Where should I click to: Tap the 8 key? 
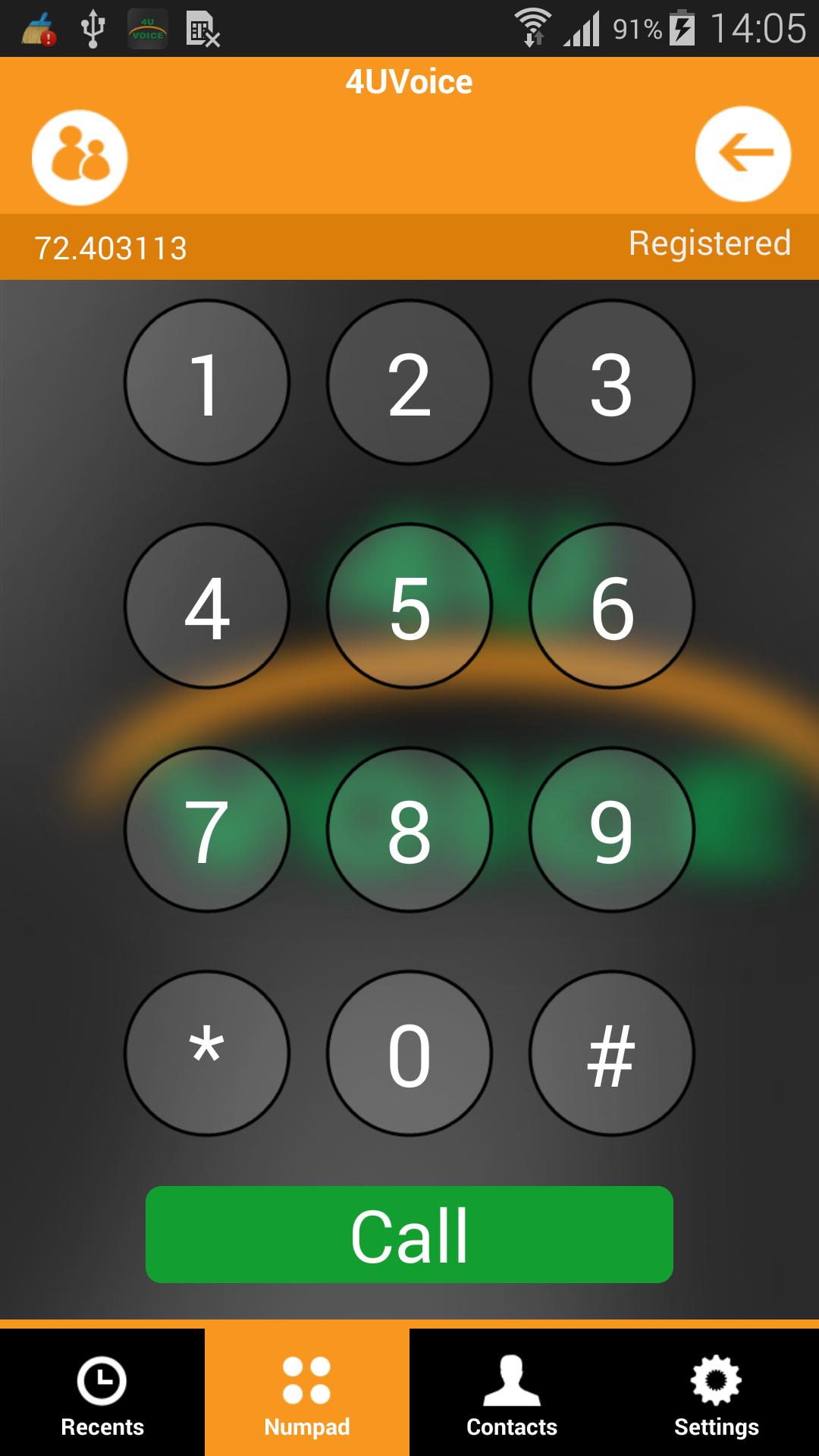(x=409, y=830)
